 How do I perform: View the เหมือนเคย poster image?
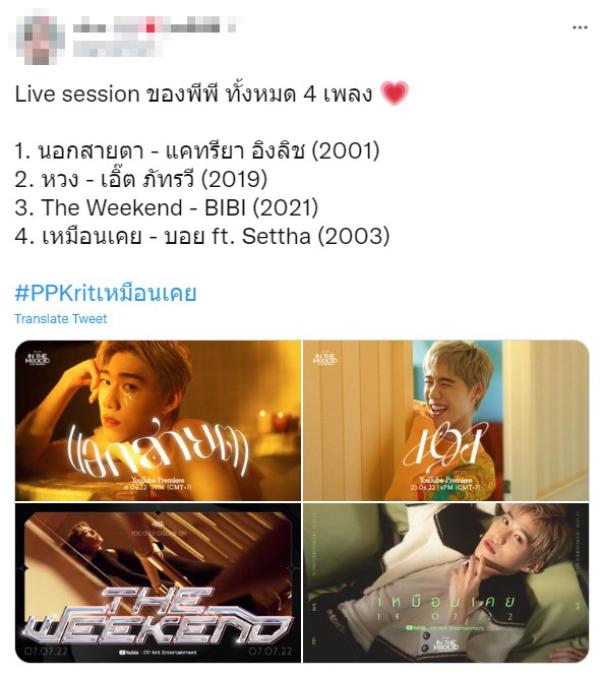coord(446,583)
